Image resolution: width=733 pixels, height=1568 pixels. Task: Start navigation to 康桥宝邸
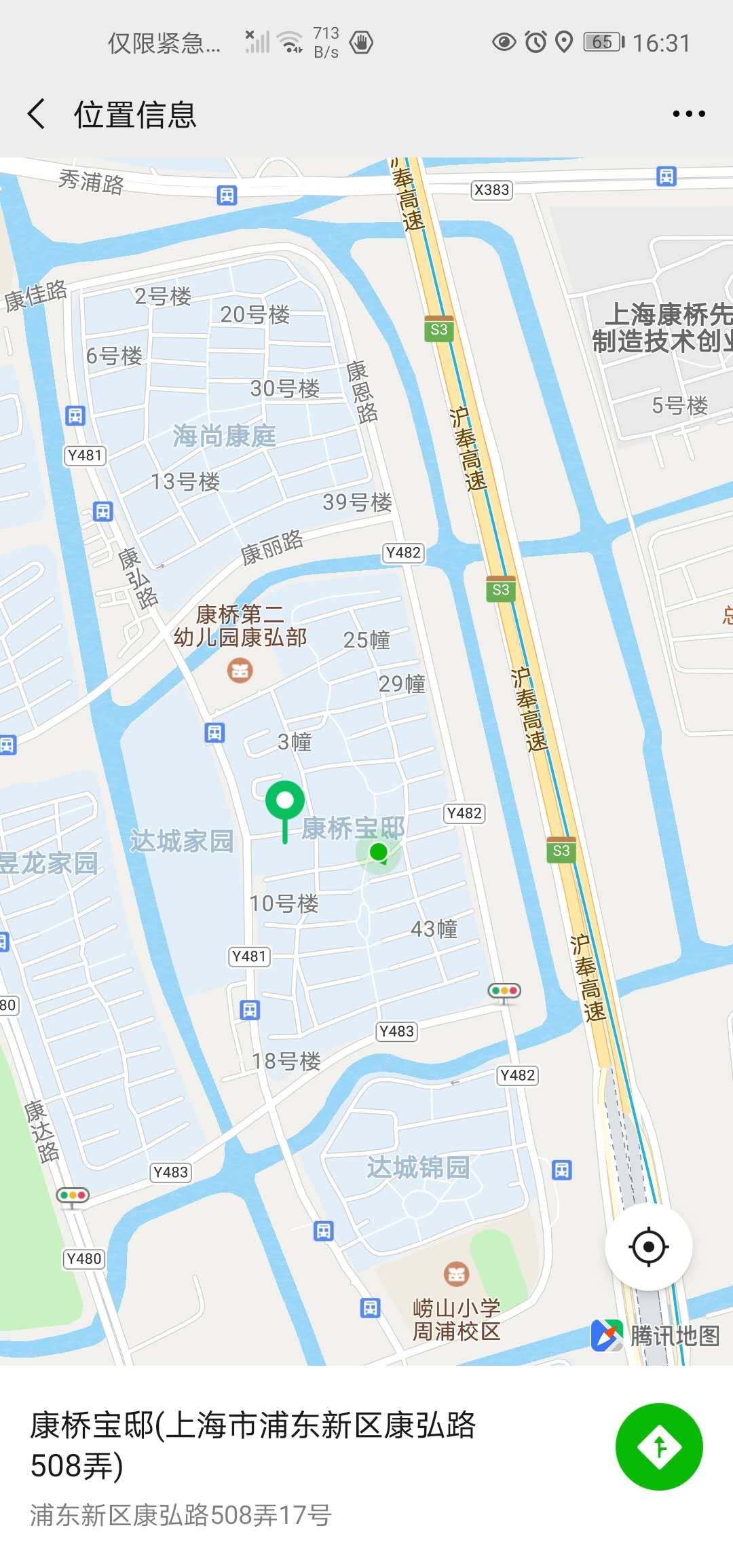click(658, 1446)
